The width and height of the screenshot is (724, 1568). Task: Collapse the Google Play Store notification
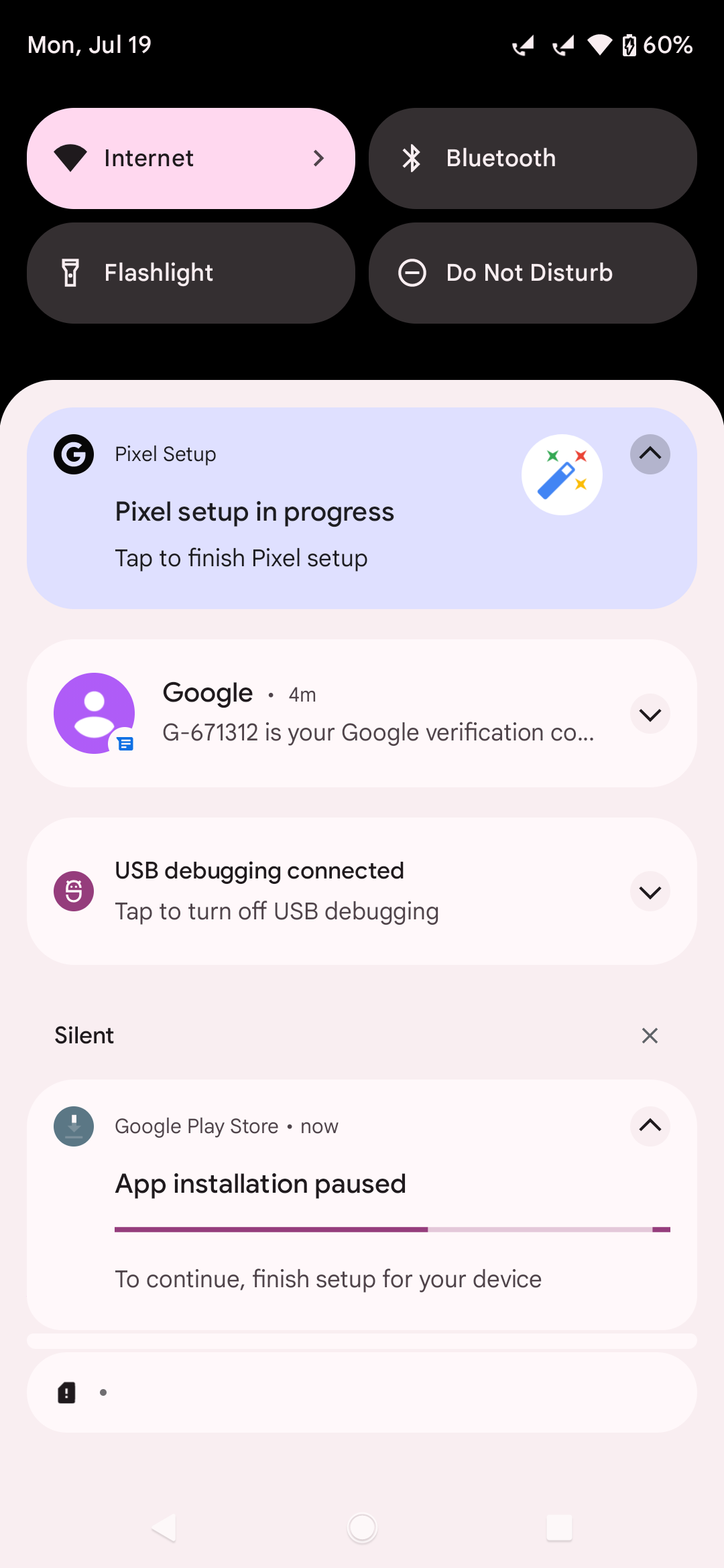point(650,1126)
